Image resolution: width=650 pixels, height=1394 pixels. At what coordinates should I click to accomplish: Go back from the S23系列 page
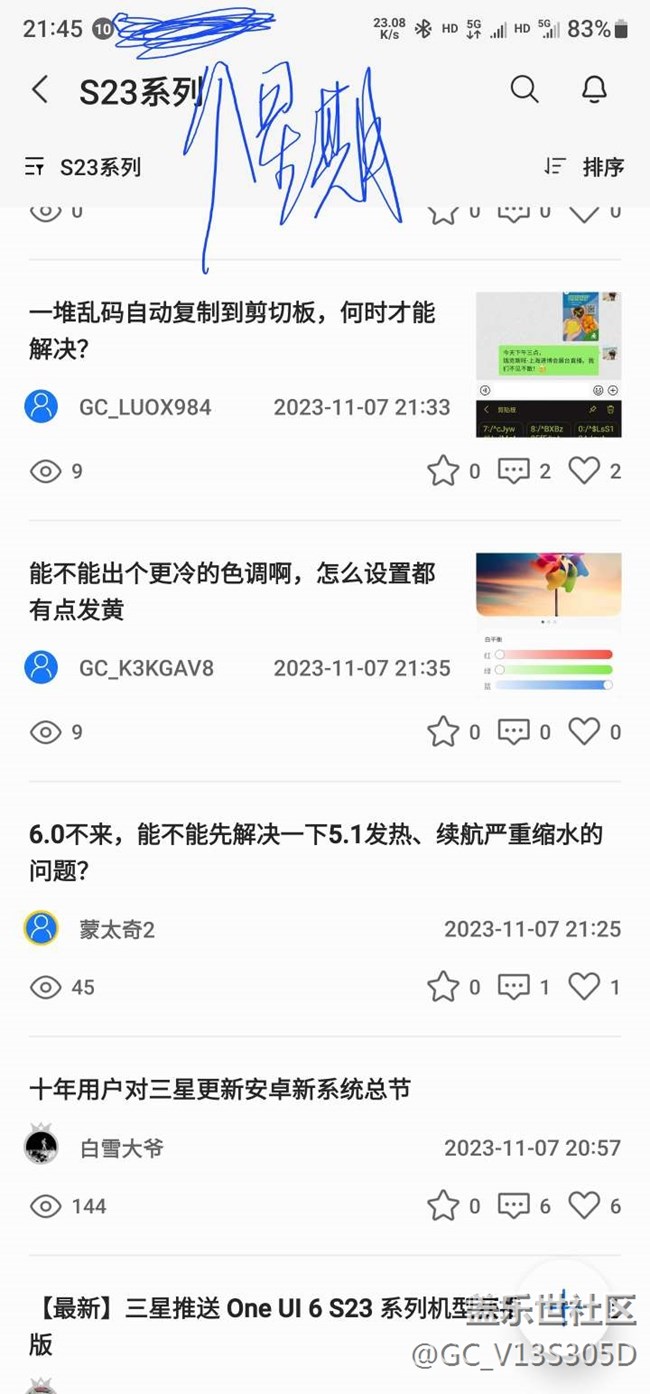coord(40,90)
